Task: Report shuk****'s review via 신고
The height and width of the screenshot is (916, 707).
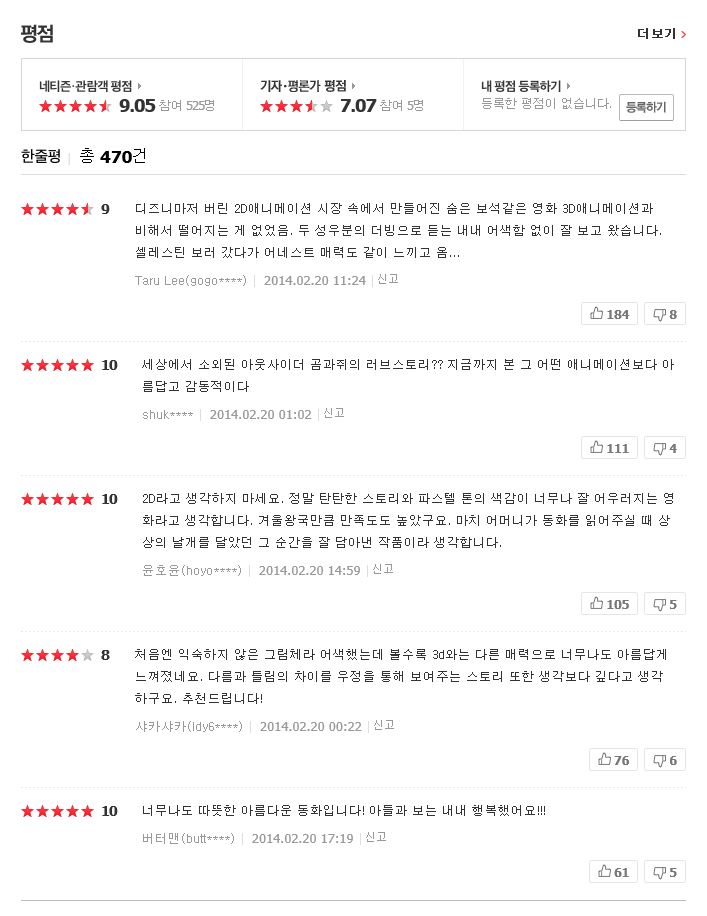Action: point(334,412)
